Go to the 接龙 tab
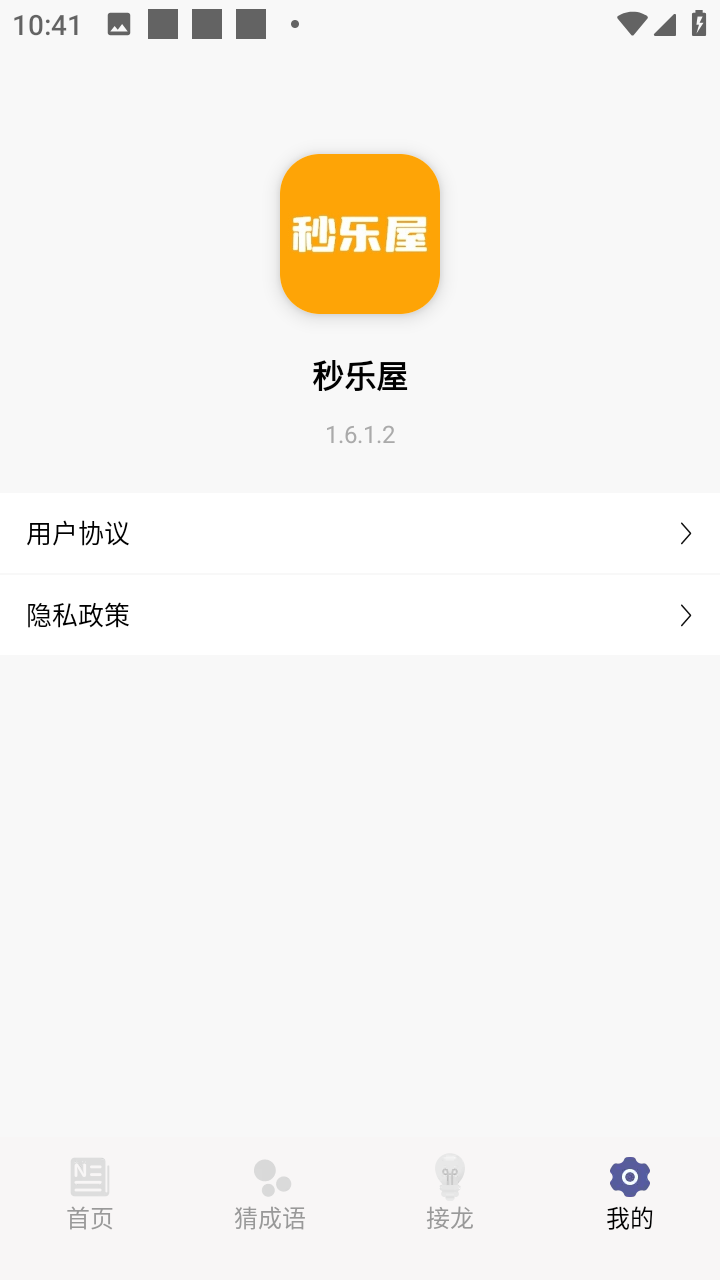Image resolution: width=720 pixels, height=1280 pixels. [x=450, y=1194]
